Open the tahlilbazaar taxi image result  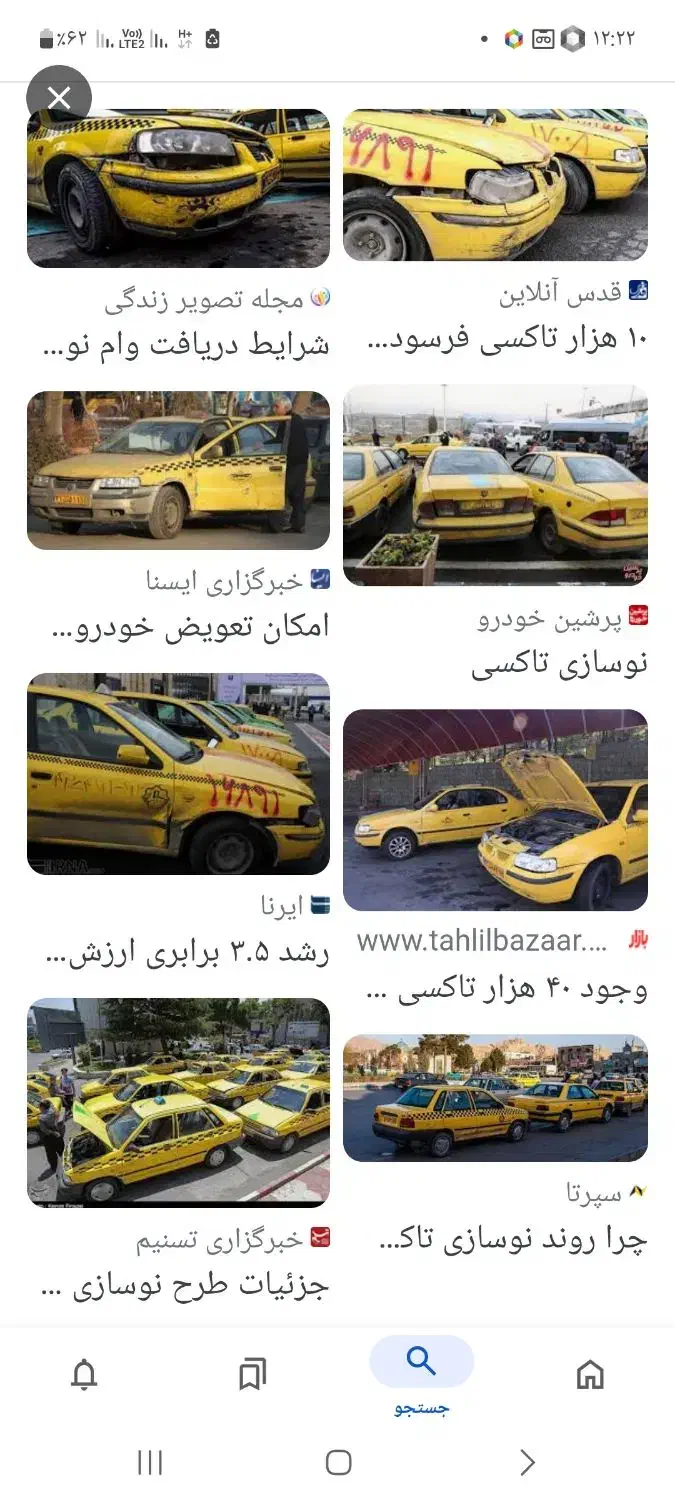[495, 810]
